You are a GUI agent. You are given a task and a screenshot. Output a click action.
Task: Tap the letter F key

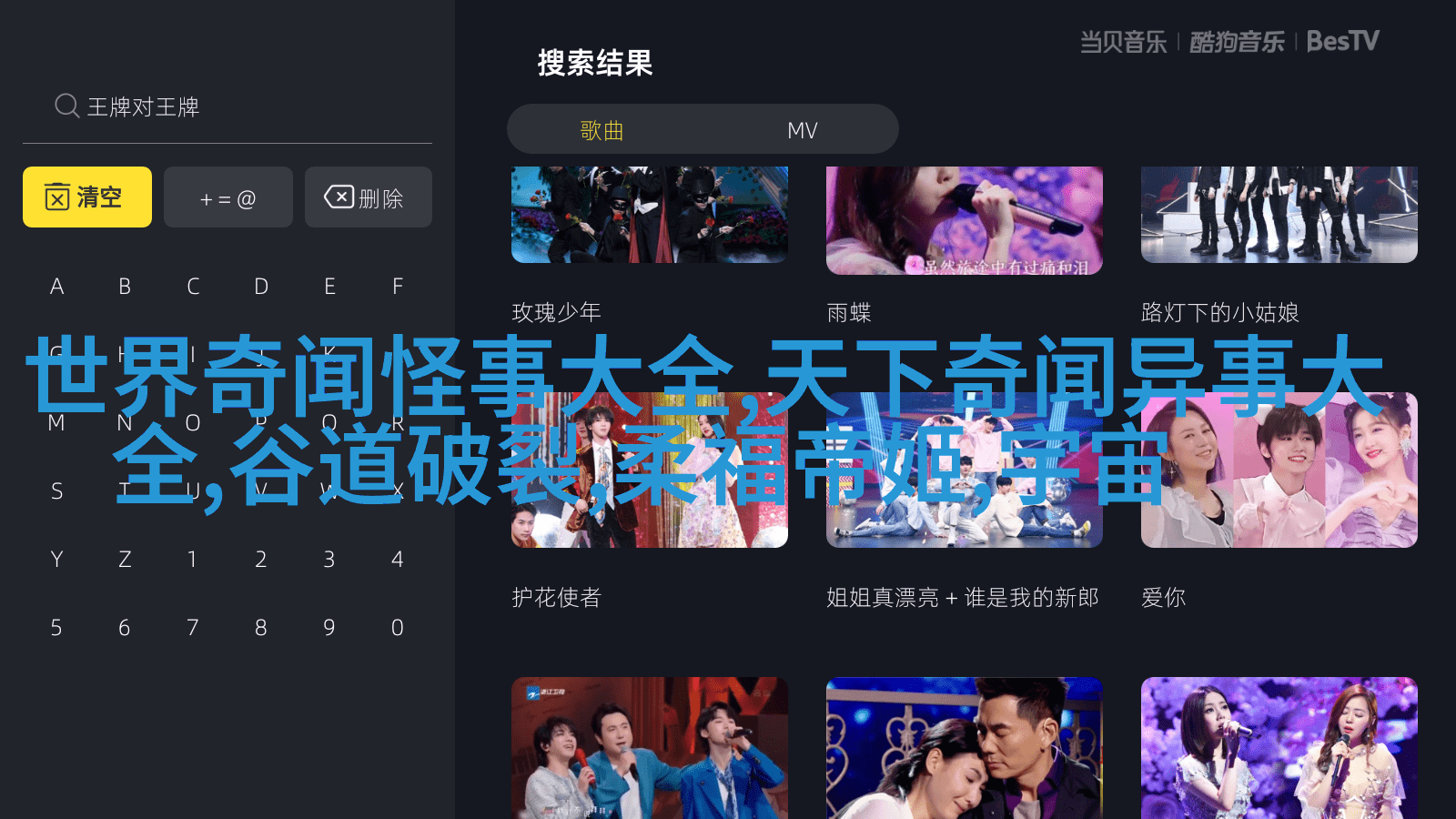[x=398, y=287]
